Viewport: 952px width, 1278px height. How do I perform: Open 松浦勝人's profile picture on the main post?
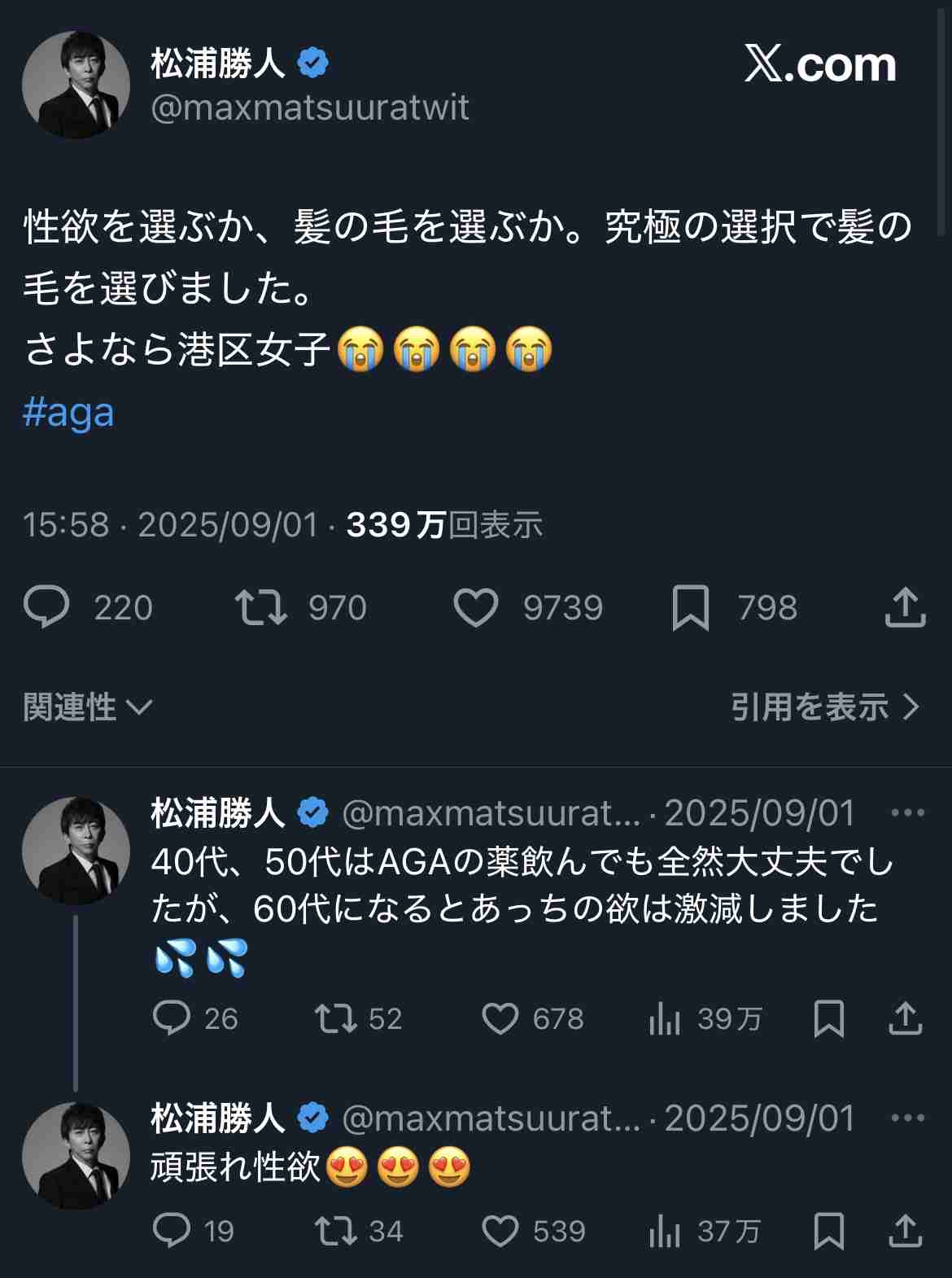pos(76,85)
